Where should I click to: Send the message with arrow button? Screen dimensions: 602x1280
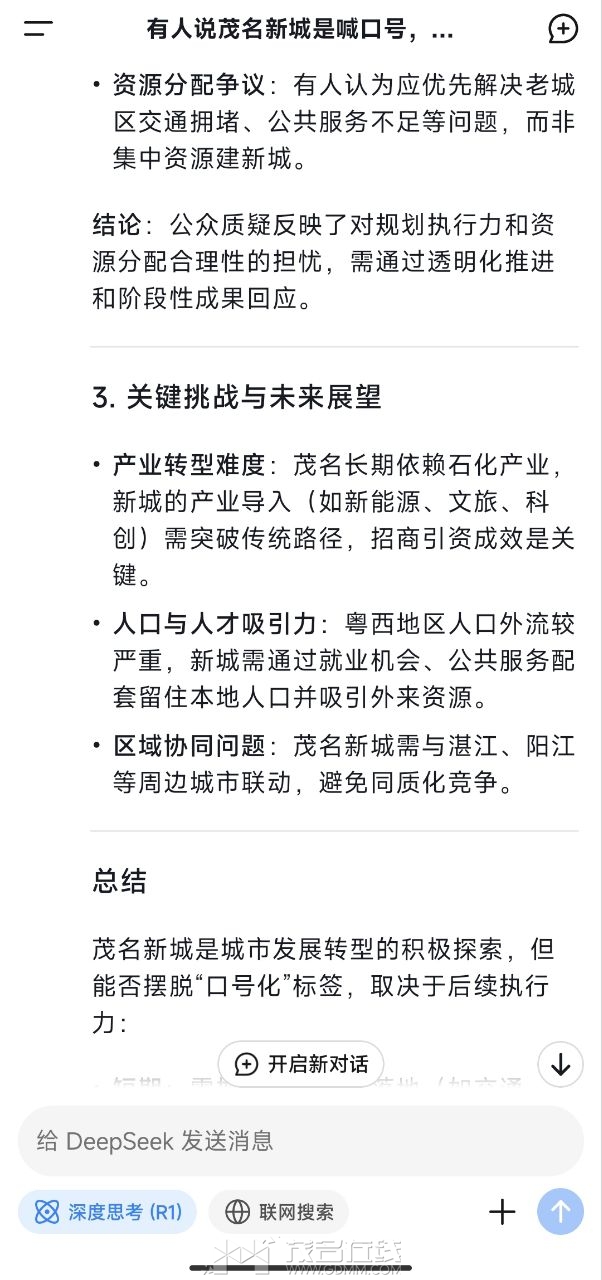click(560, 1212)
